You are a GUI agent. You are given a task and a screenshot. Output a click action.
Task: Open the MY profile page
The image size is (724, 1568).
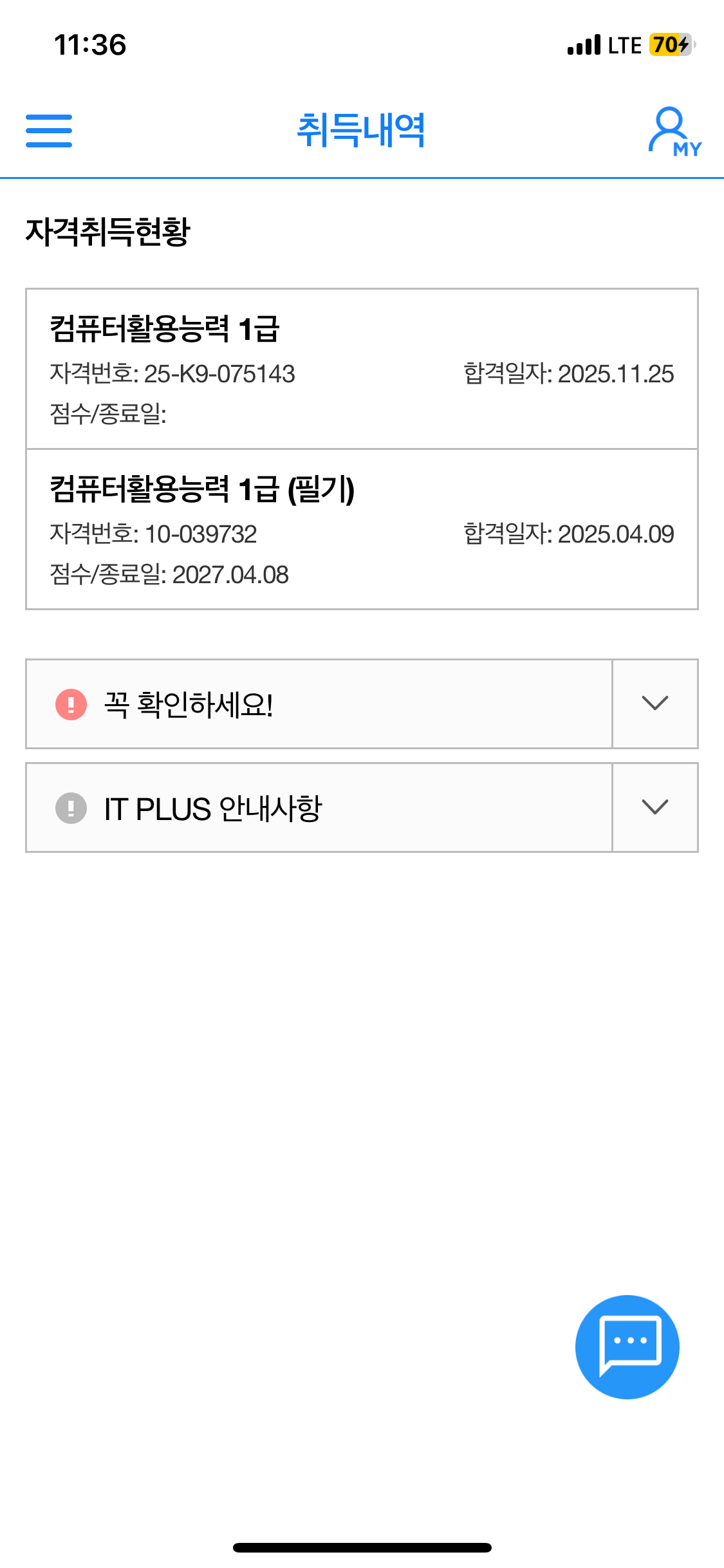(x=673, y=132)
